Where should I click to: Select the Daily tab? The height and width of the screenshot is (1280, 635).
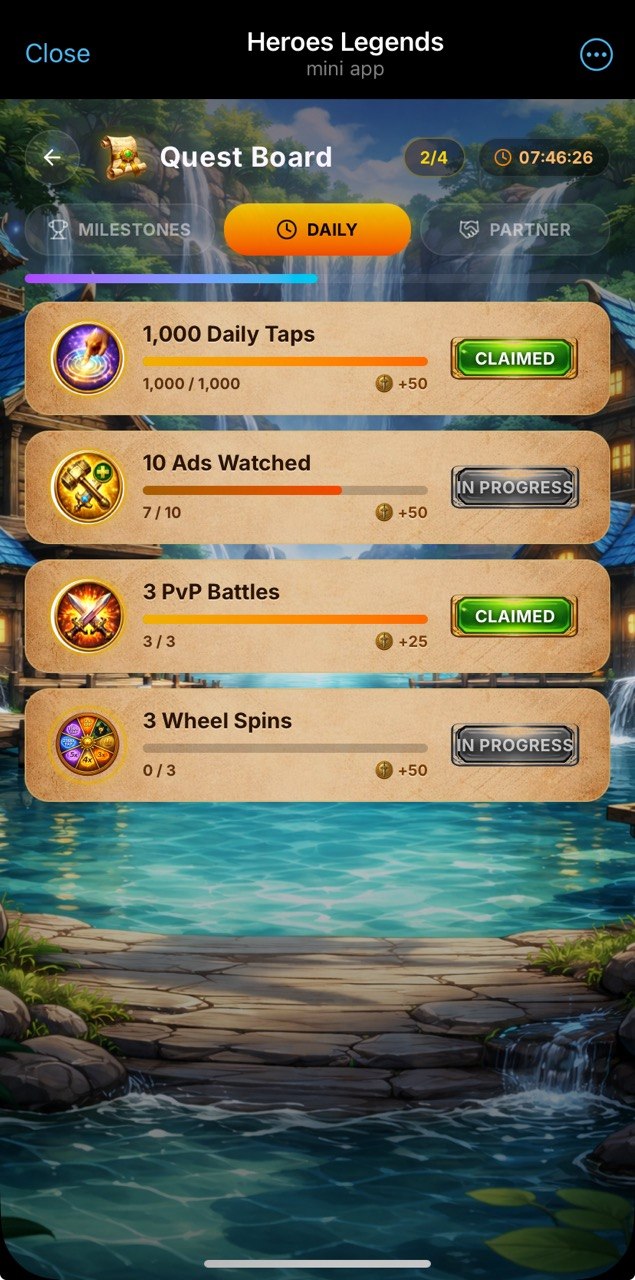point(317,230)
